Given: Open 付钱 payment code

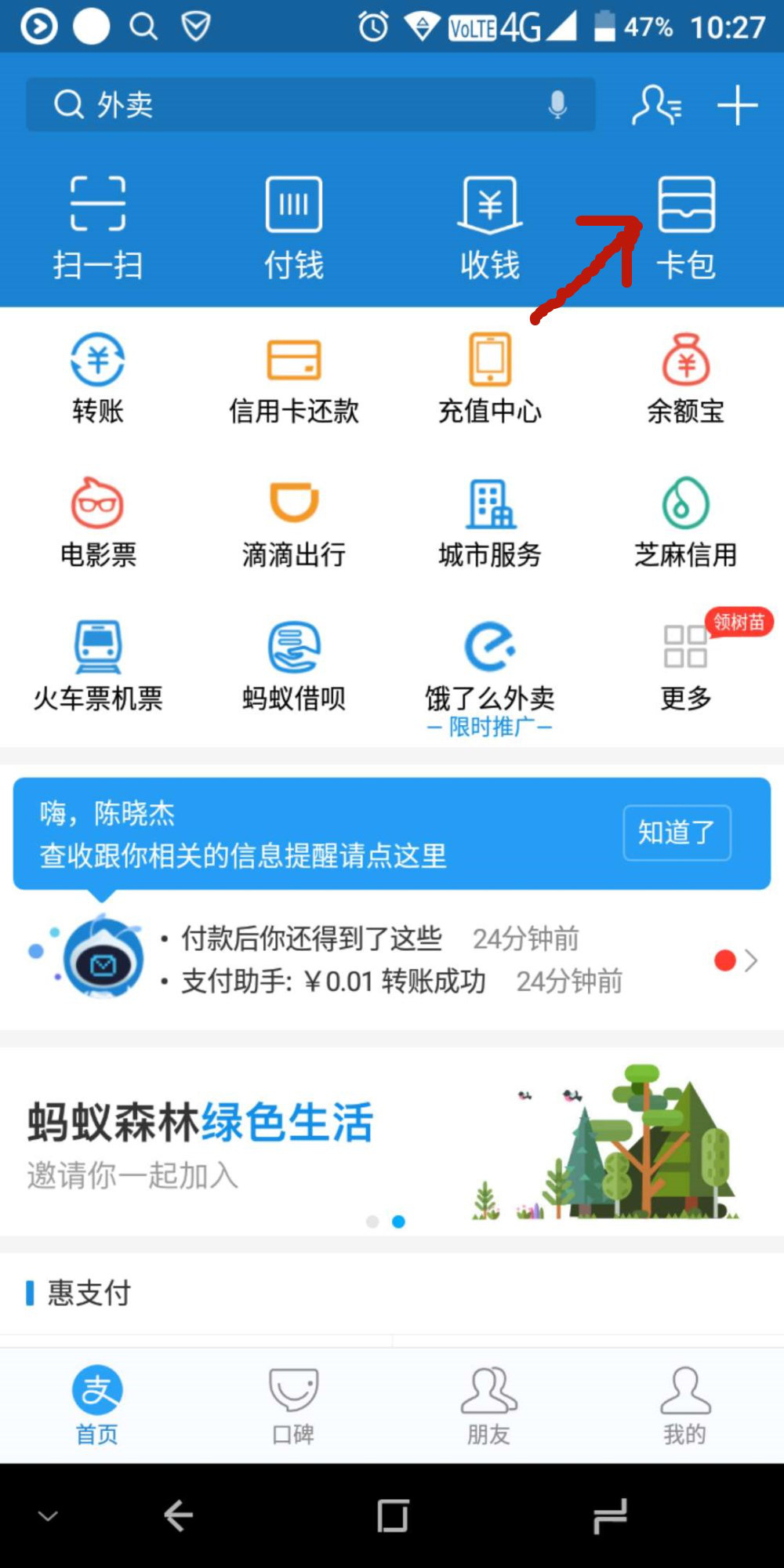Looking at the screenshot, I should click(x=294, y=226).
